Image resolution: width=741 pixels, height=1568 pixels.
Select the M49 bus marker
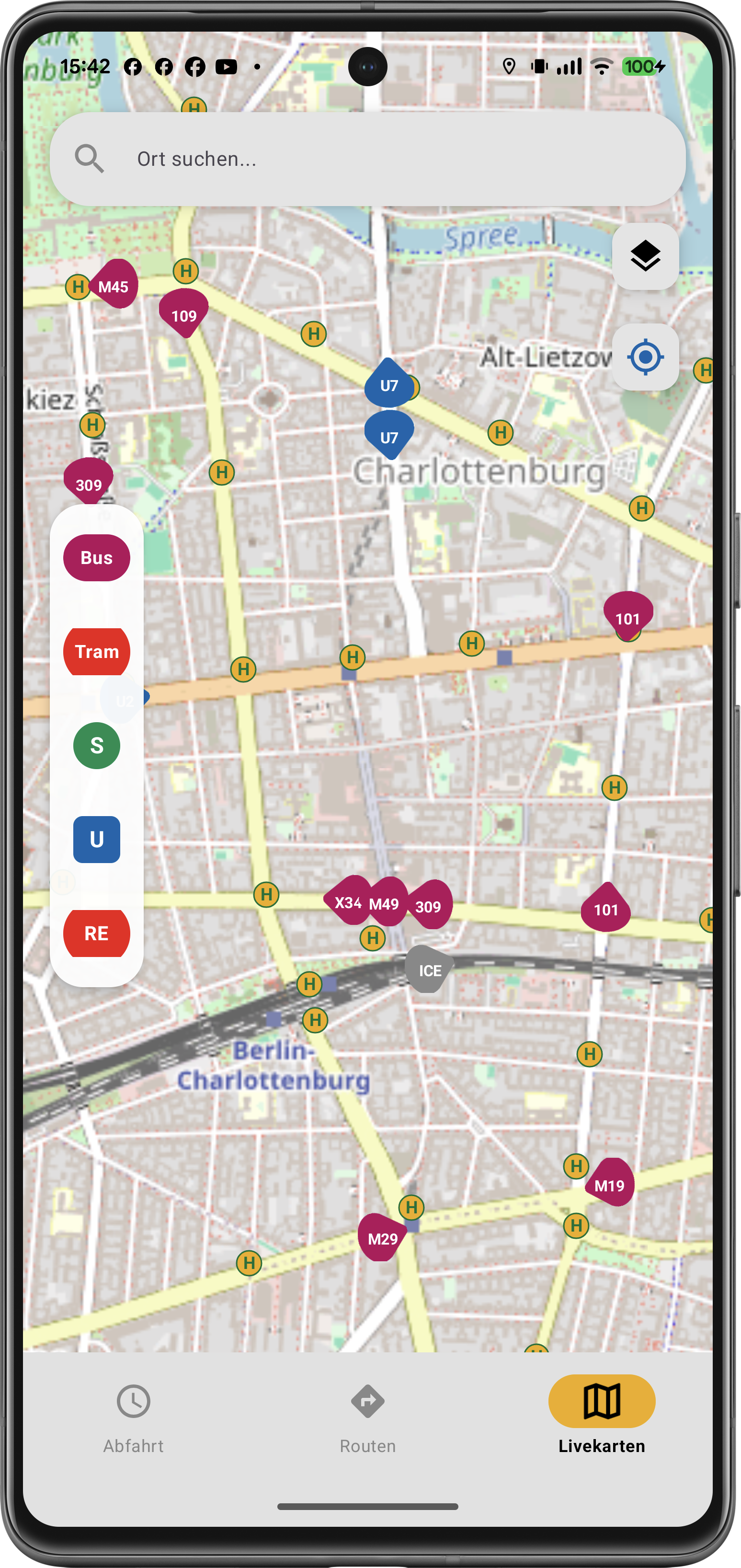coord(386,903)
